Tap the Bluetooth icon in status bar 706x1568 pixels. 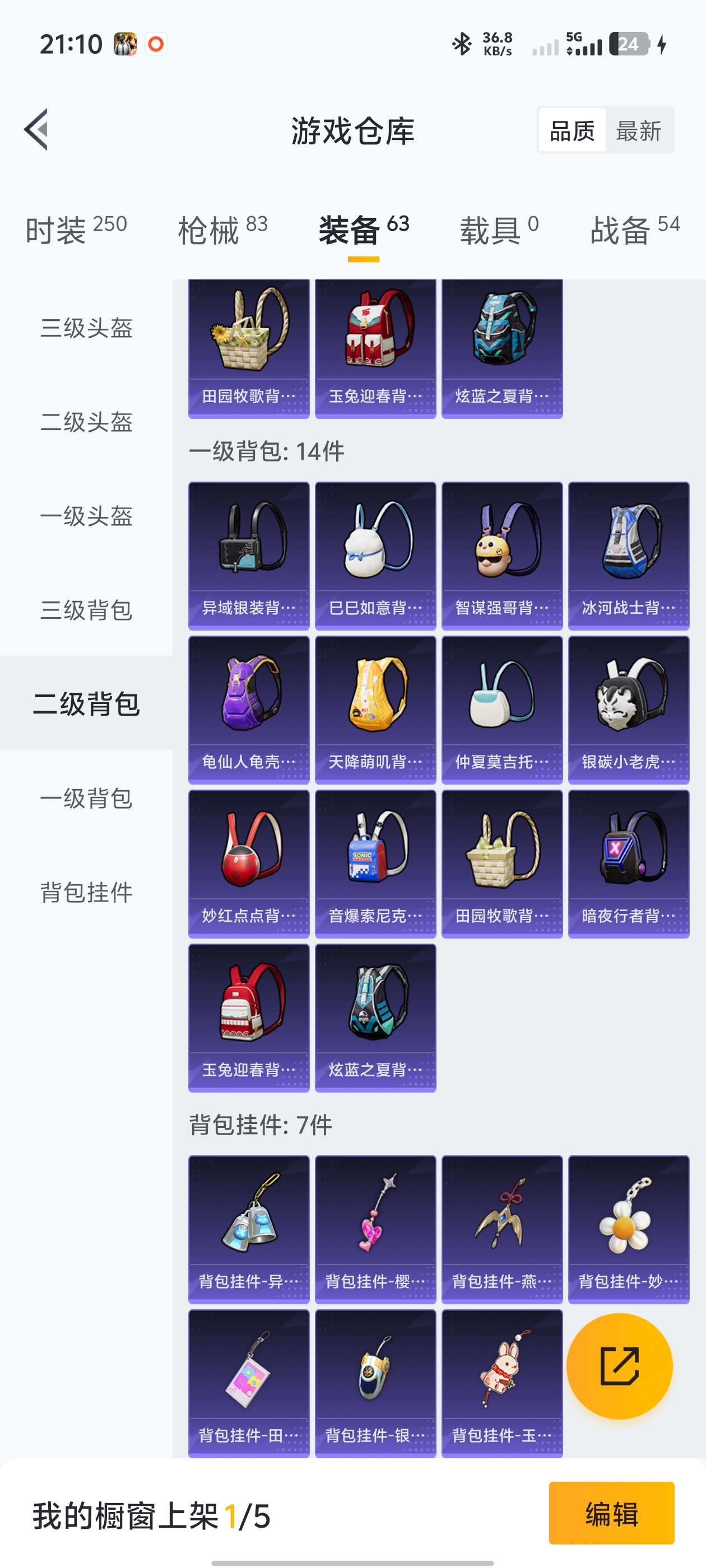tap(461, 43)
